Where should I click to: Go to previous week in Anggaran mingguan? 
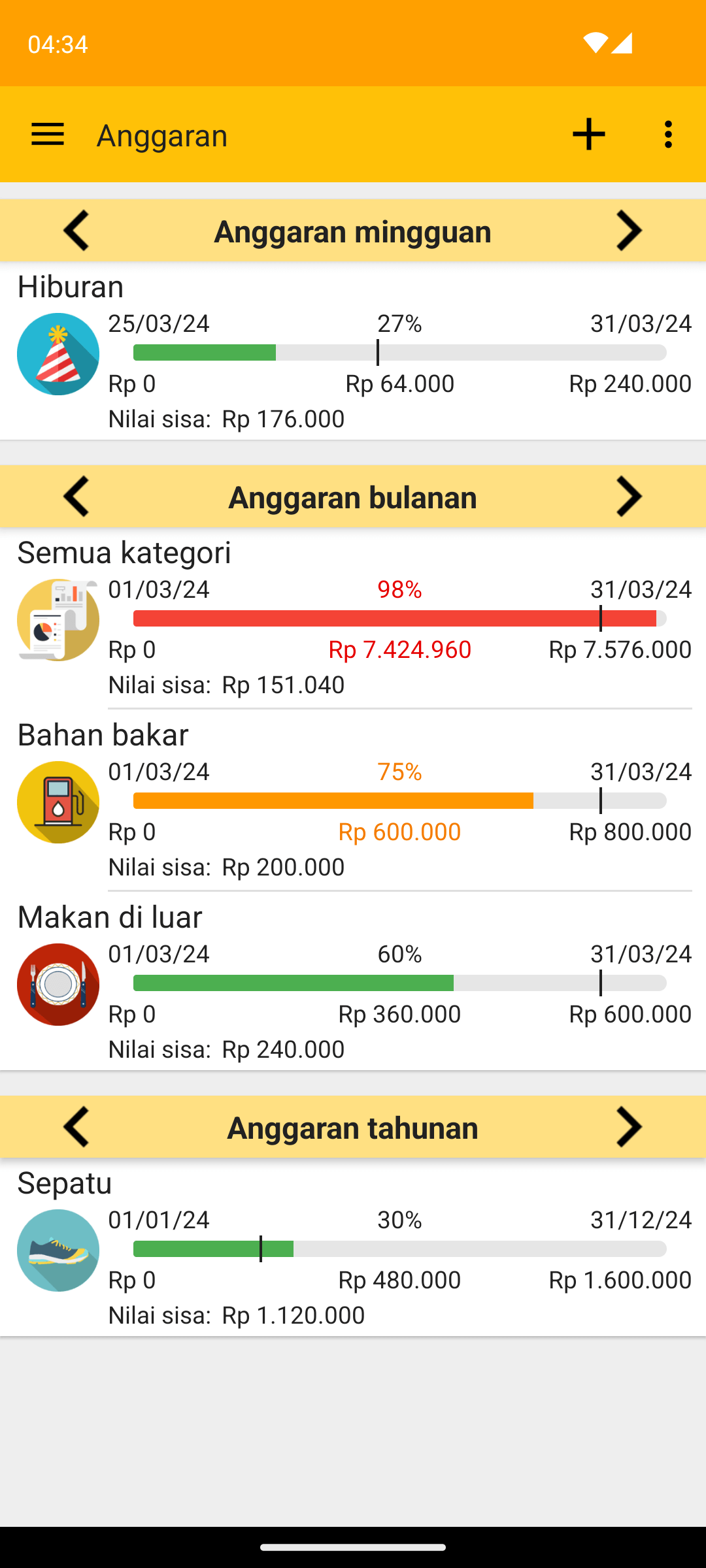pyautogui.click(x=76, y=231)
